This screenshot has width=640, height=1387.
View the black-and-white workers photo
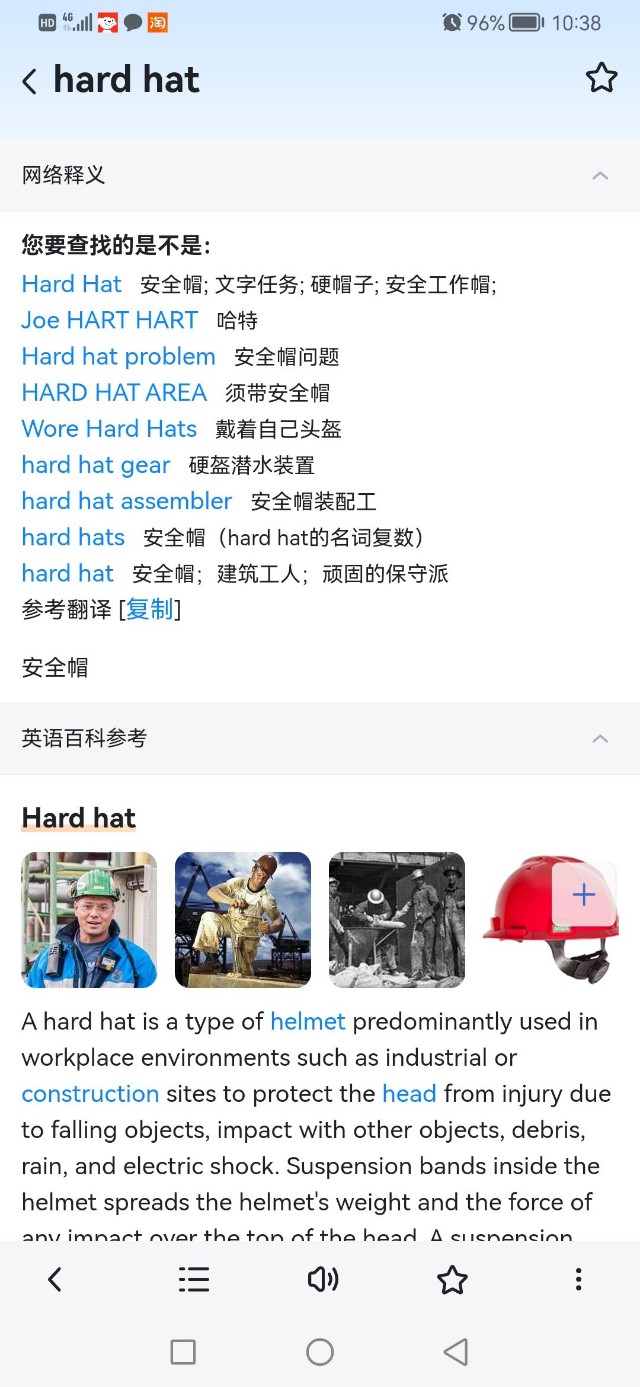coord(397,920)
